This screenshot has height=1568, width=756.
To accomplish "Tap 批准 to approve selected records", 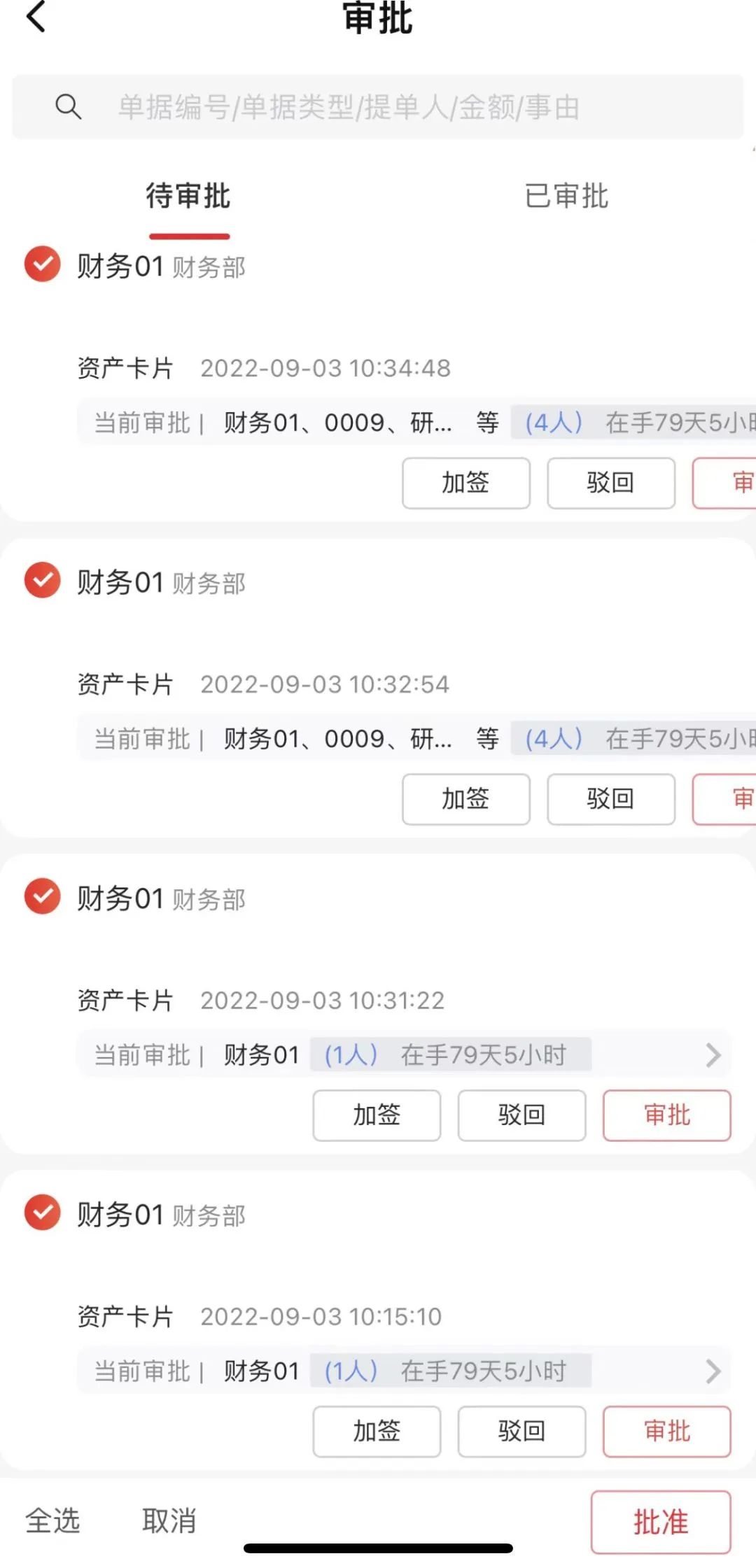I will tap(660, 1523).
